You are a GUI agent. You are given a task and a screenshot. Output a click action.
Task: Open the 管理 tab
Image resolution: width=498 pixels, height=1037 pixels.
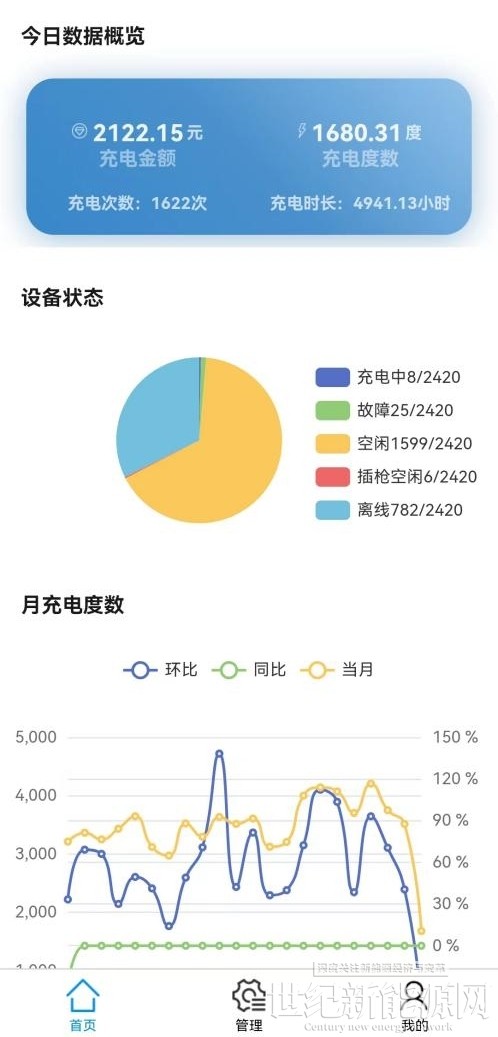coord(249,1006)
